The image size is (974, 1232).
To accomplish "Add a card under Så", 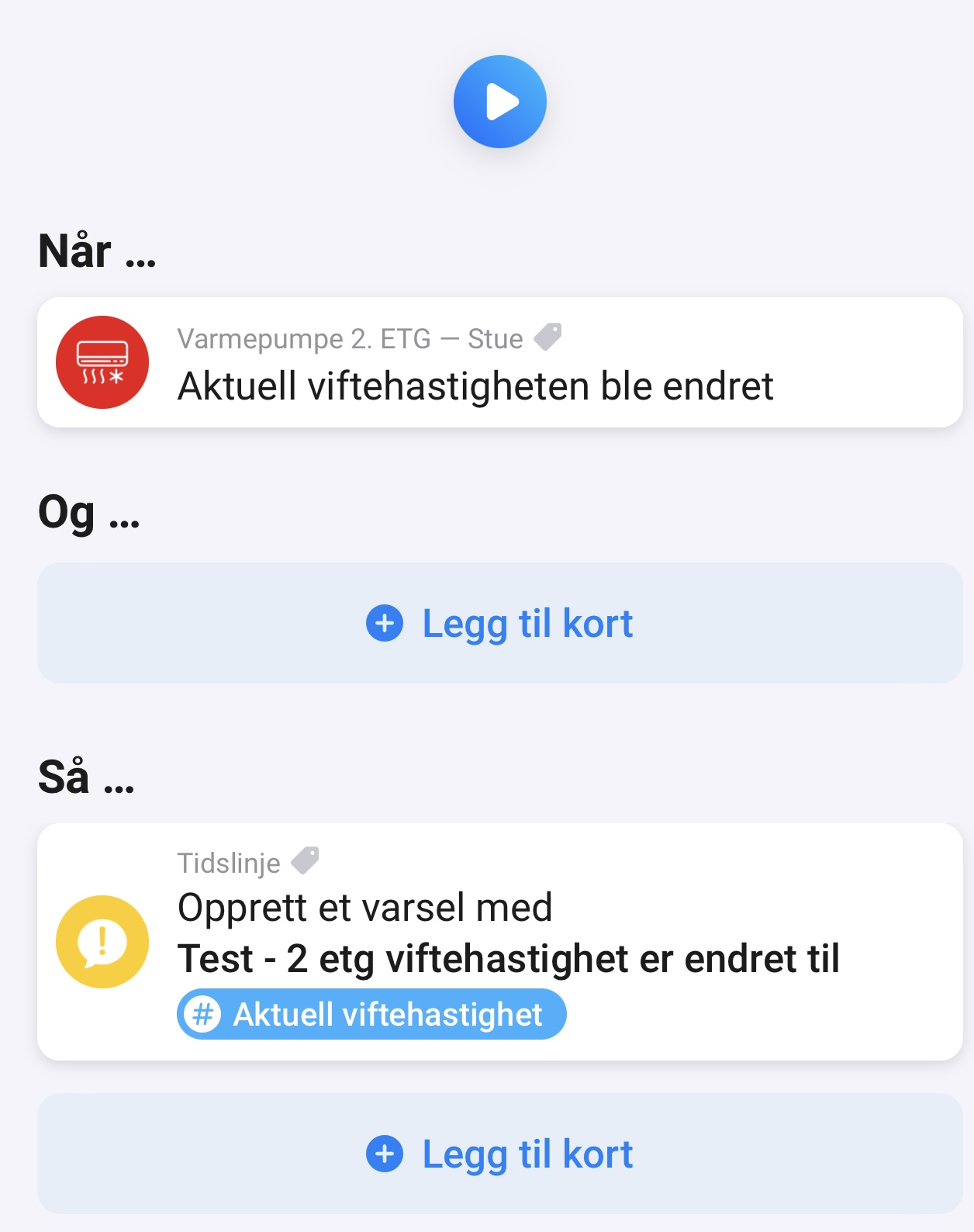I will point(499,1154).
